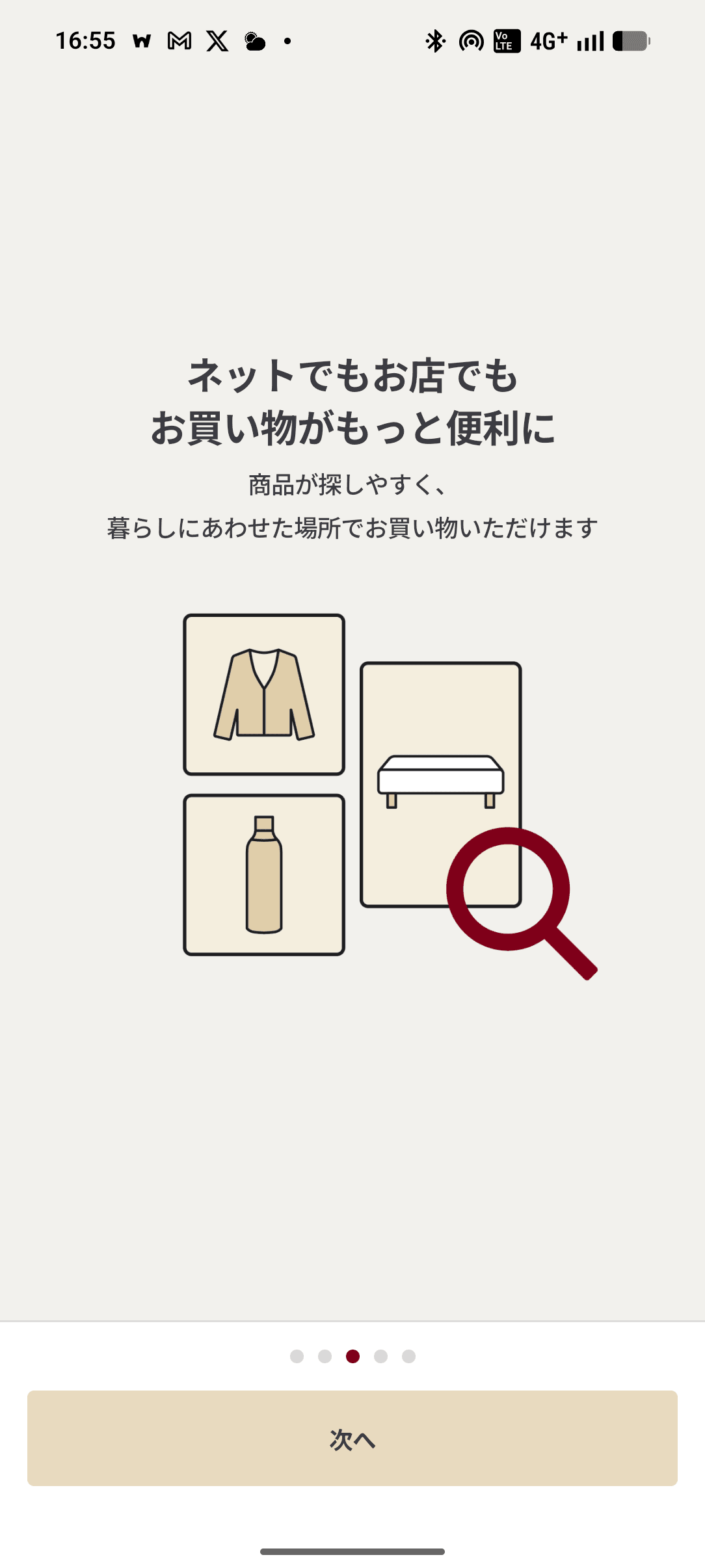Tap the W notification icon
This screenshot has width=705, height=1568.
[142, 41]
